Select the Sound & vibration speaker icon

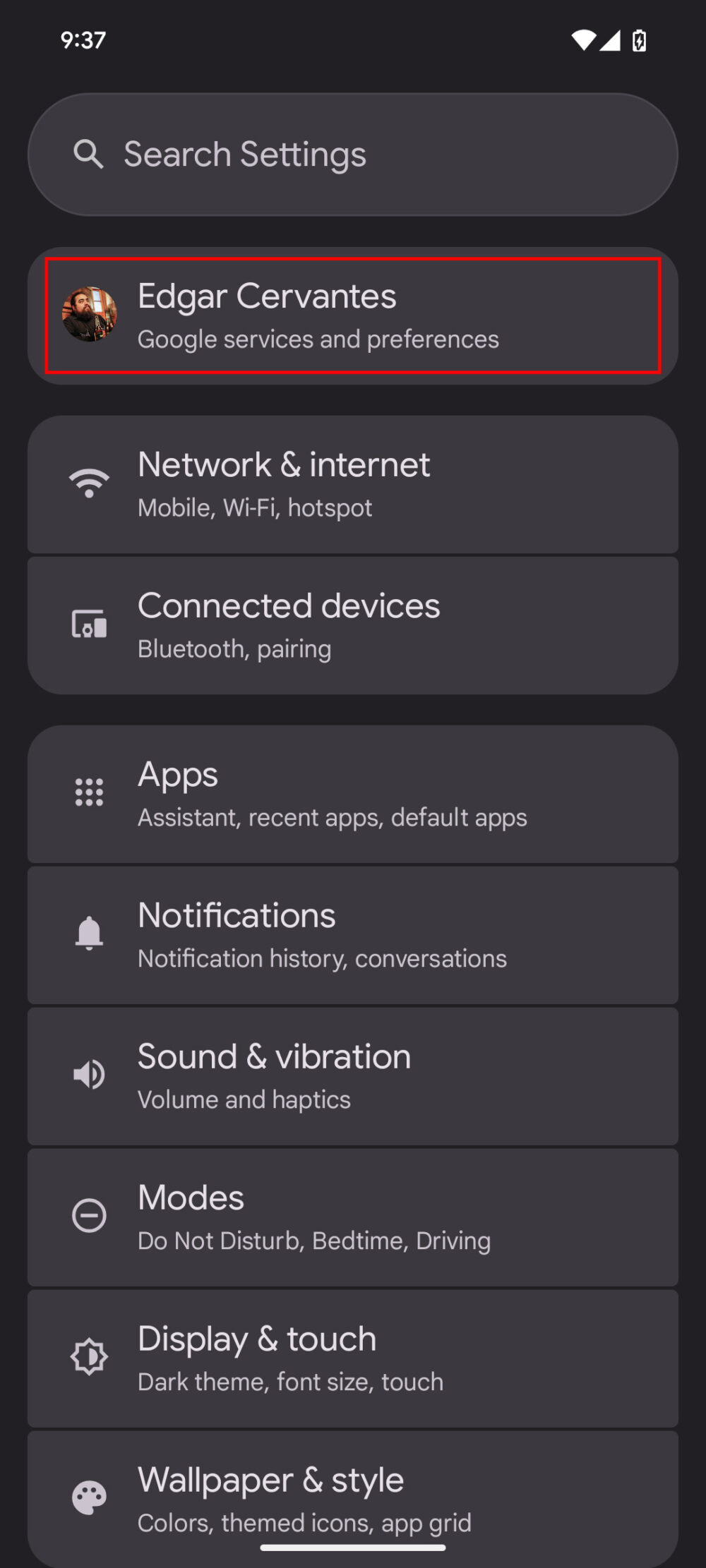[88, 1074]
